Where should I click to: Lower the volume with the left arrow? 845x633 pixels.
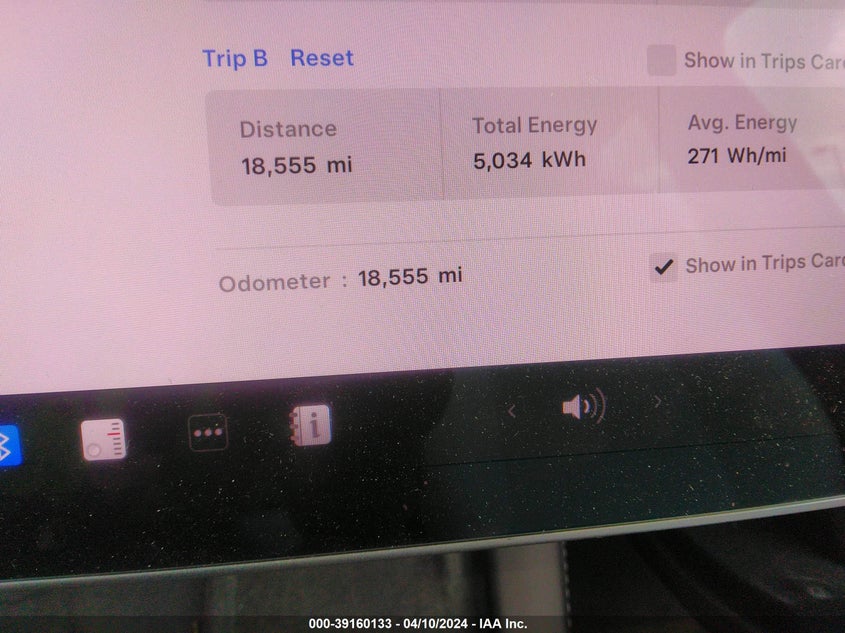click(x=512, y=410)
